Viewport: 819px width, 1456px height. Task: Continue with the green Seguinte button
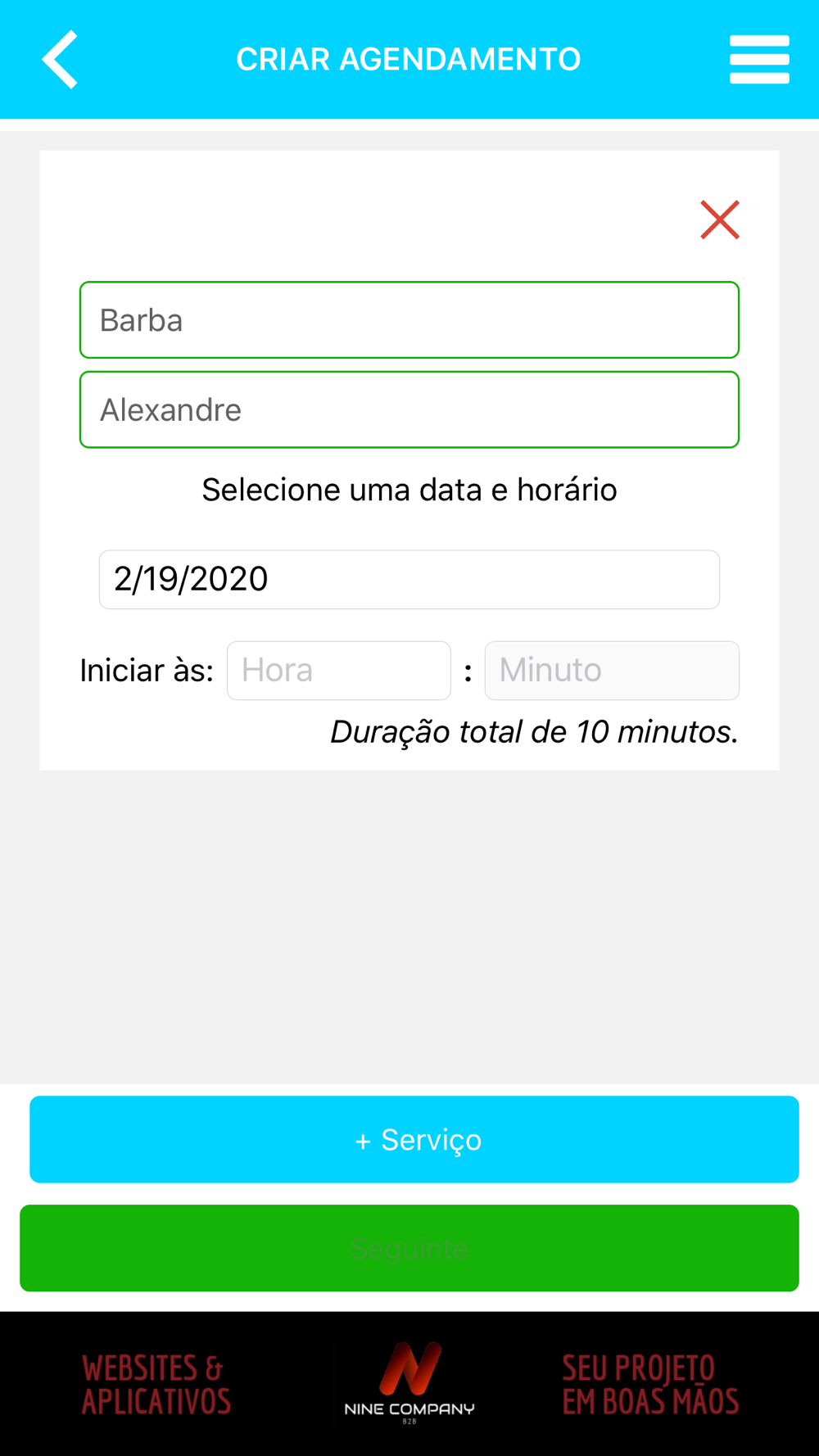pyautogui.click(x=409, y=1248)
